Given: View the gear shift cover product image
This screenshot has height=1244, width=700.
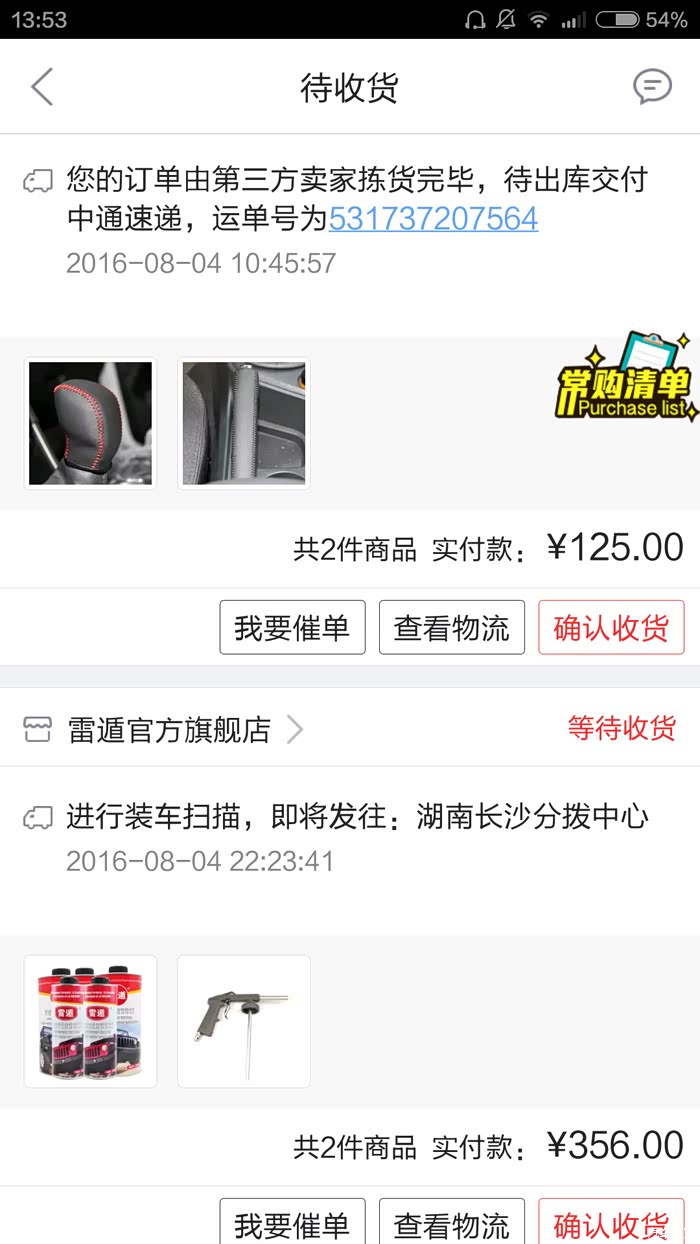Looking at the screenshot, I should [x=91, y=424].
